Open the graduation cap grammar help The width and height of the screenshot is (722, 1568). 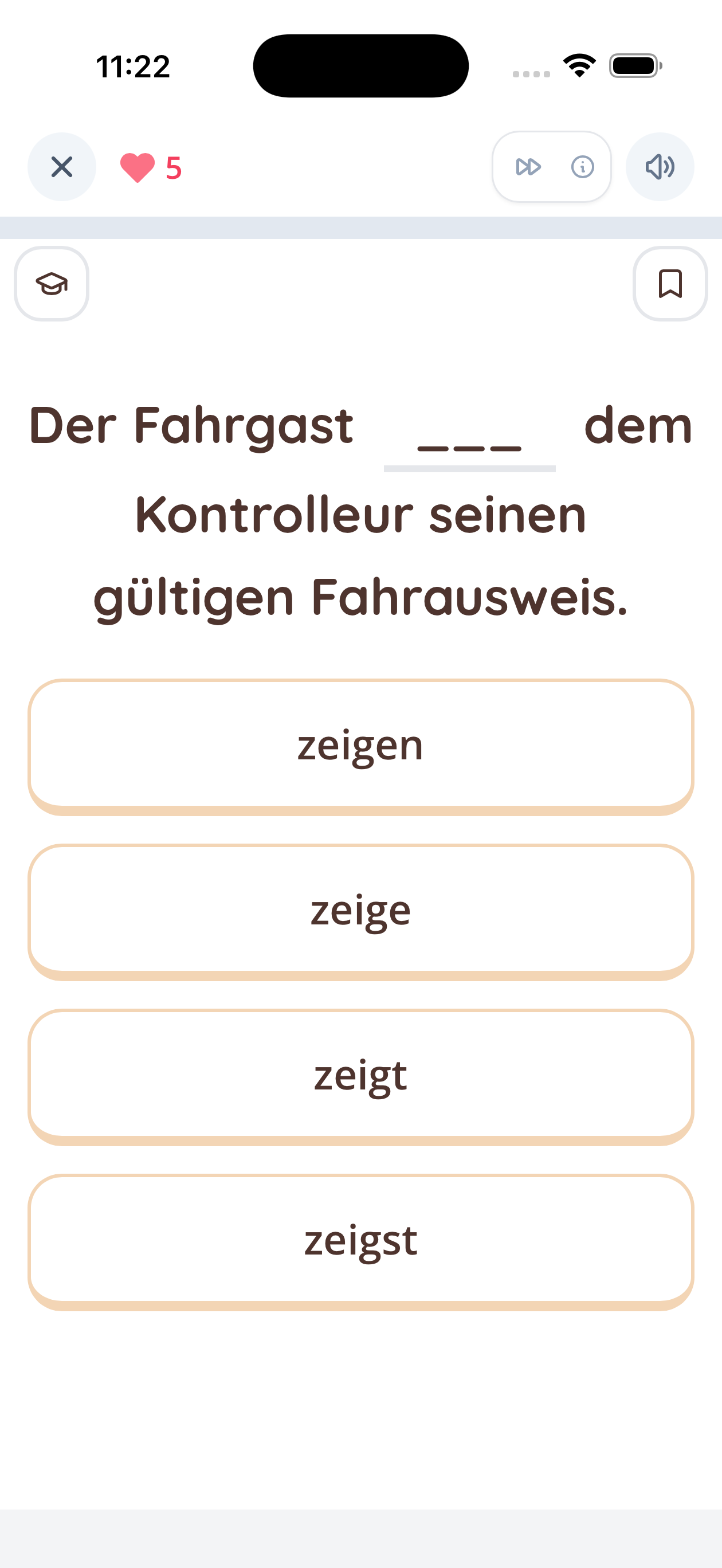point(52,284)
